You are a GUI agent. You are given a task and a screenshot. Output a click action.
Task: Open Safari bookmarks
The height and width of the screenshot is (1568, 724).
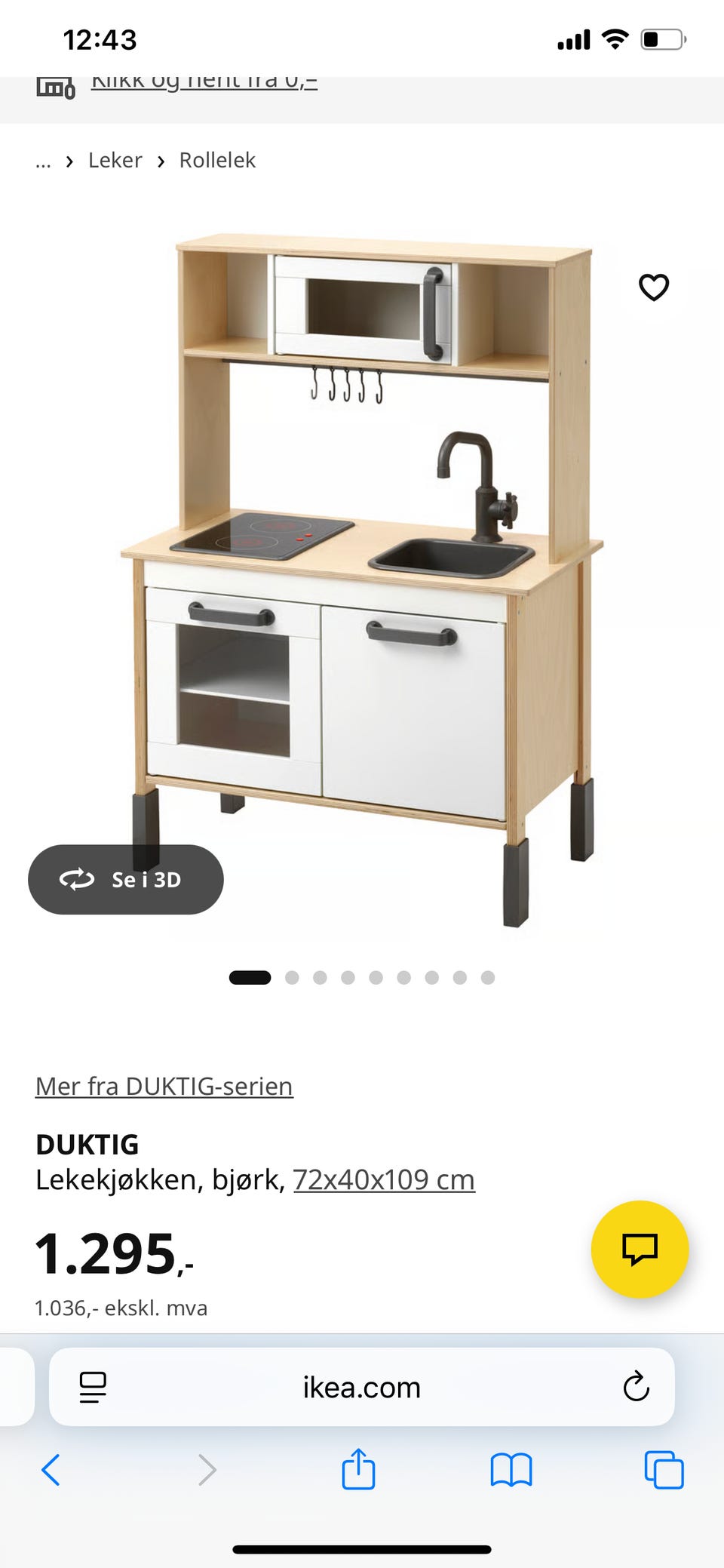[511, 1470]
